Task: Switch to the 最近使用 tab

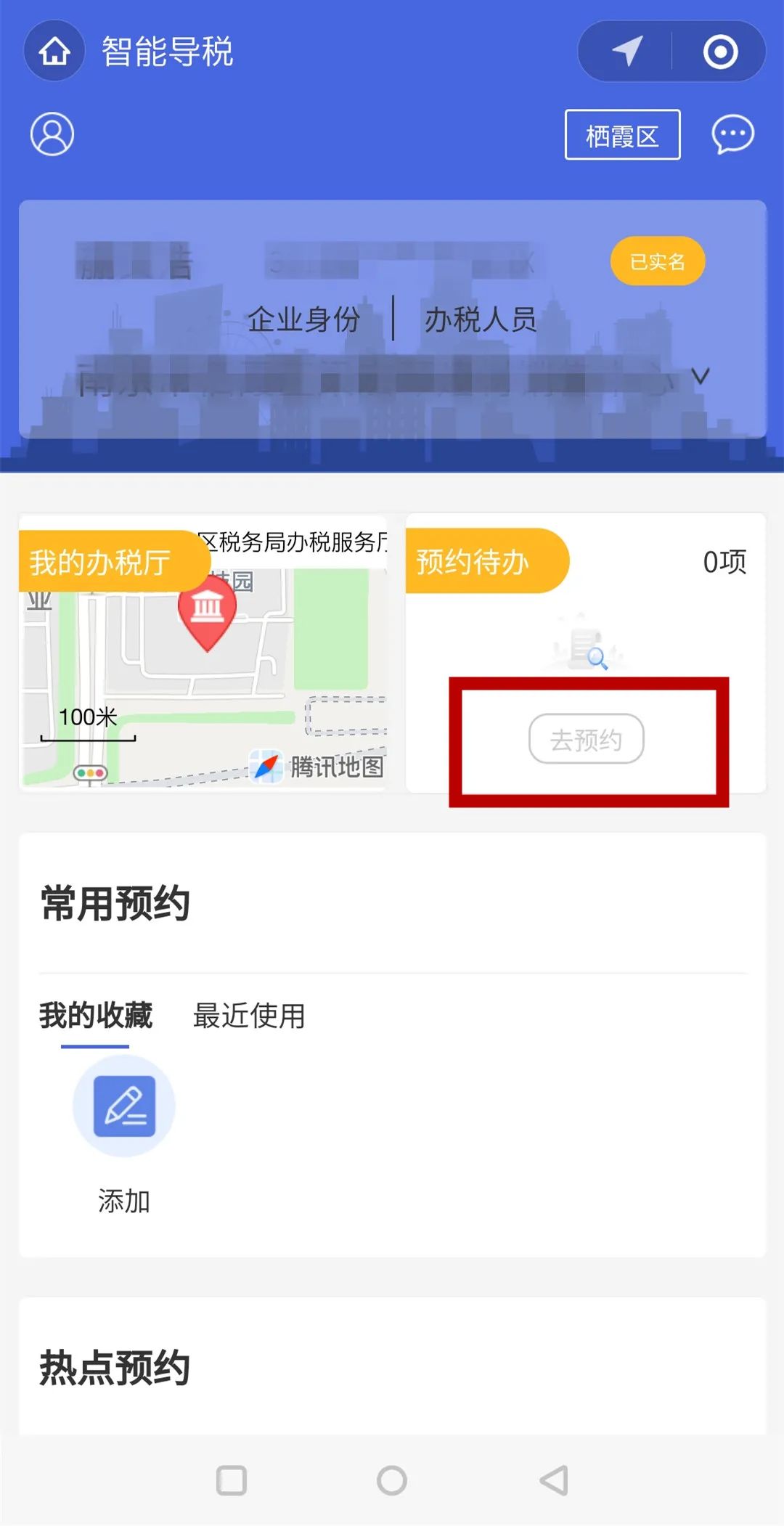Action: [249, 1016]
